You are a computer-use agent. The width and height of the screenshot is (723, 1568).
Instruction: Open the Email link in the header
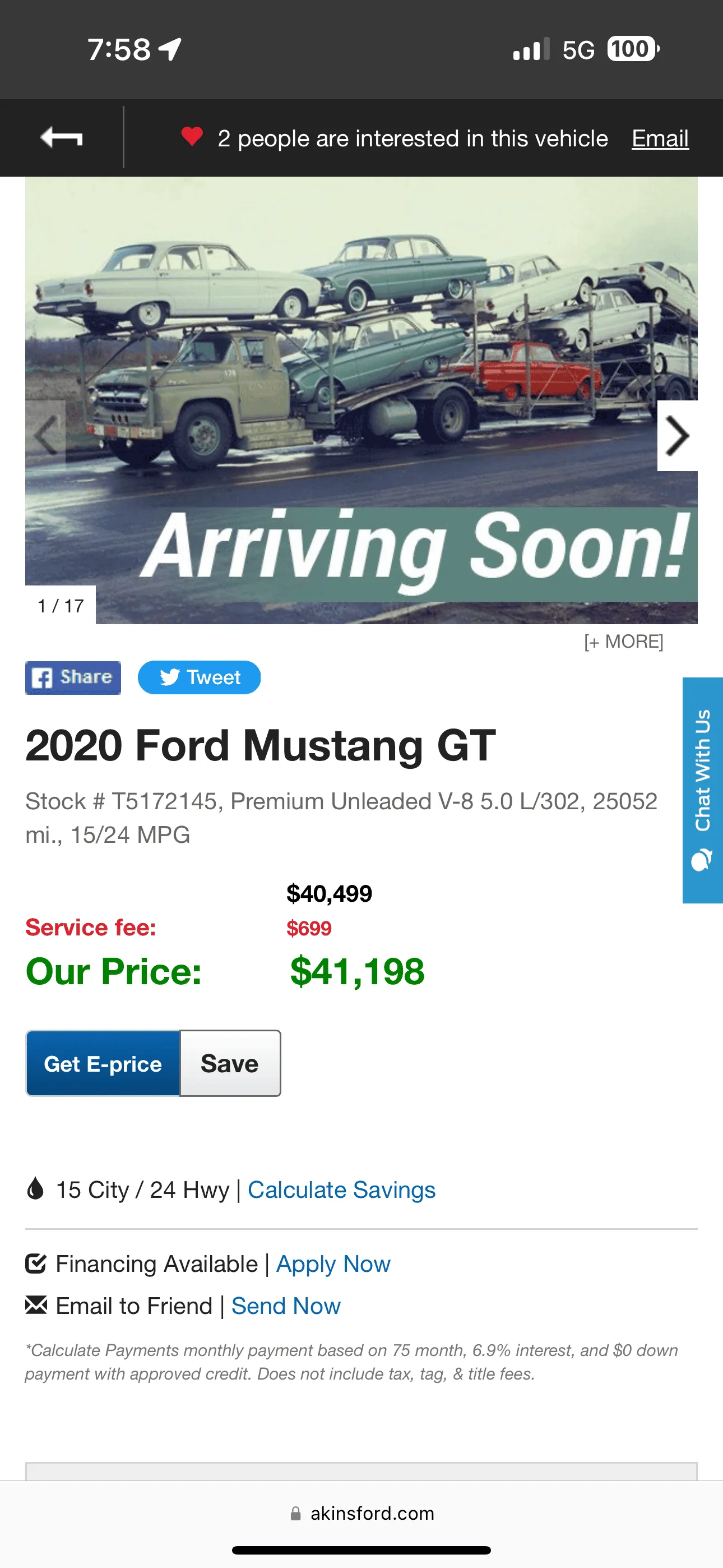[x=660, y=139]
